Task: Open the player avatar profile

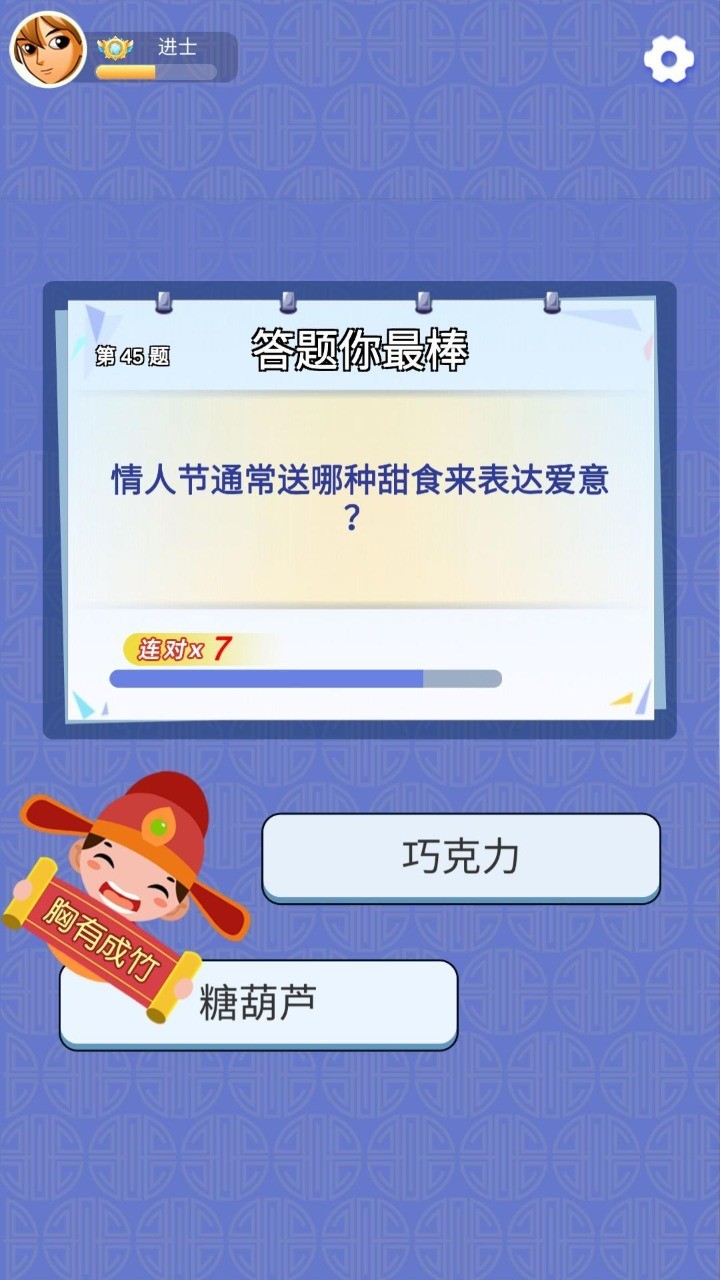Action: click(x=47, y=49)
